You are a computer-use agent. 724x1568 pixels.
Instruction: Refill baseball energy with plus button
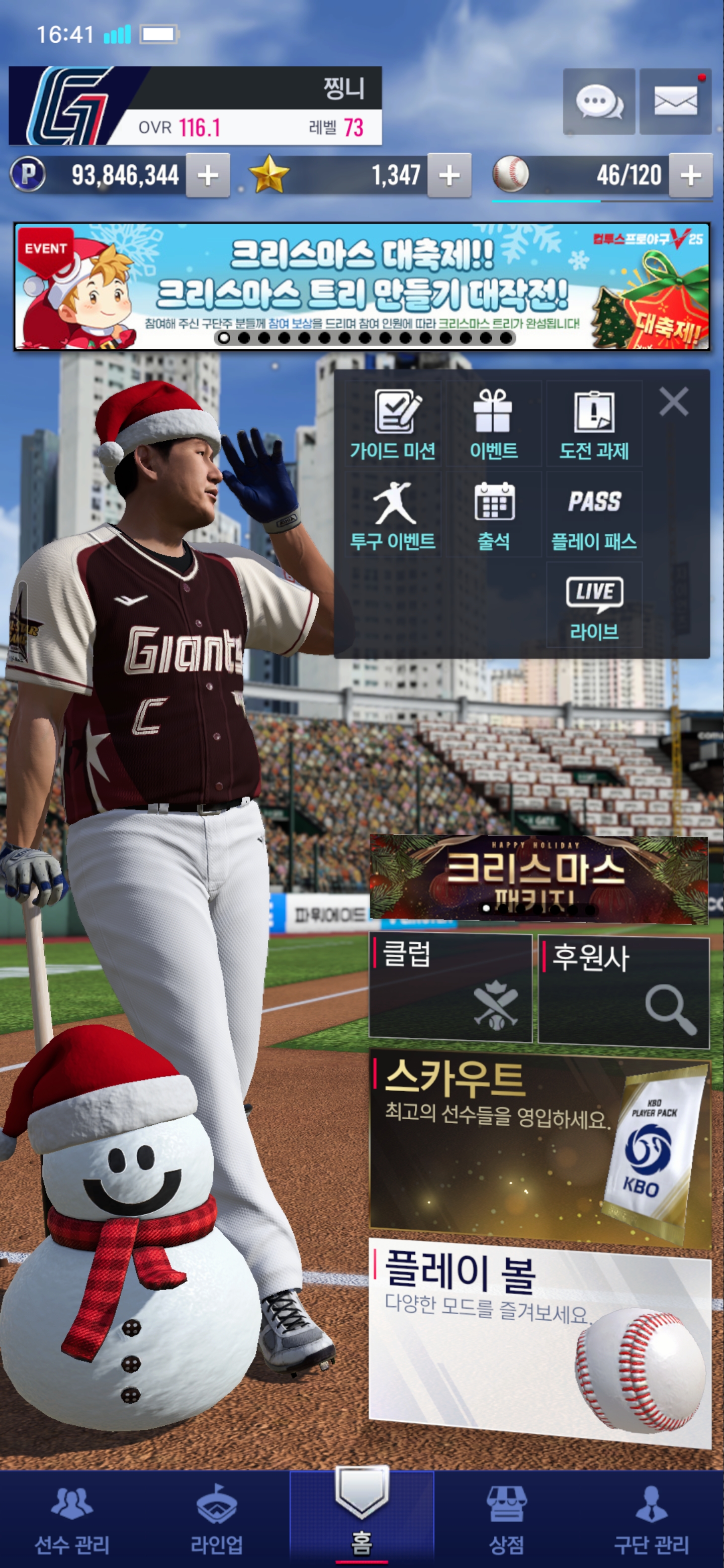pyautogui.click(x=690, y=176)
